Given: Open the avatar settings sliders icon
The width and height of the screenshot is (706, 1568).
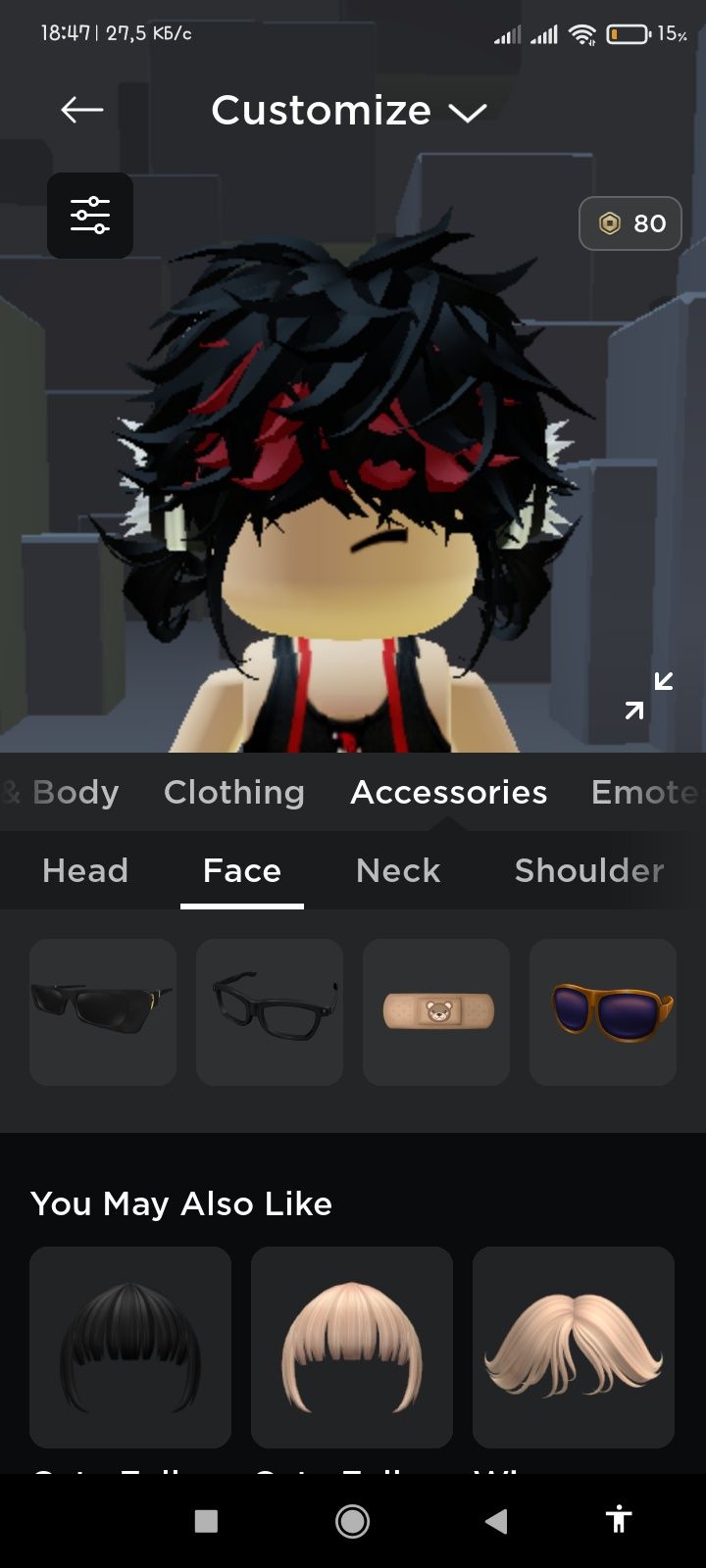Looking at the screenshot, I should [x=90, y=216].
